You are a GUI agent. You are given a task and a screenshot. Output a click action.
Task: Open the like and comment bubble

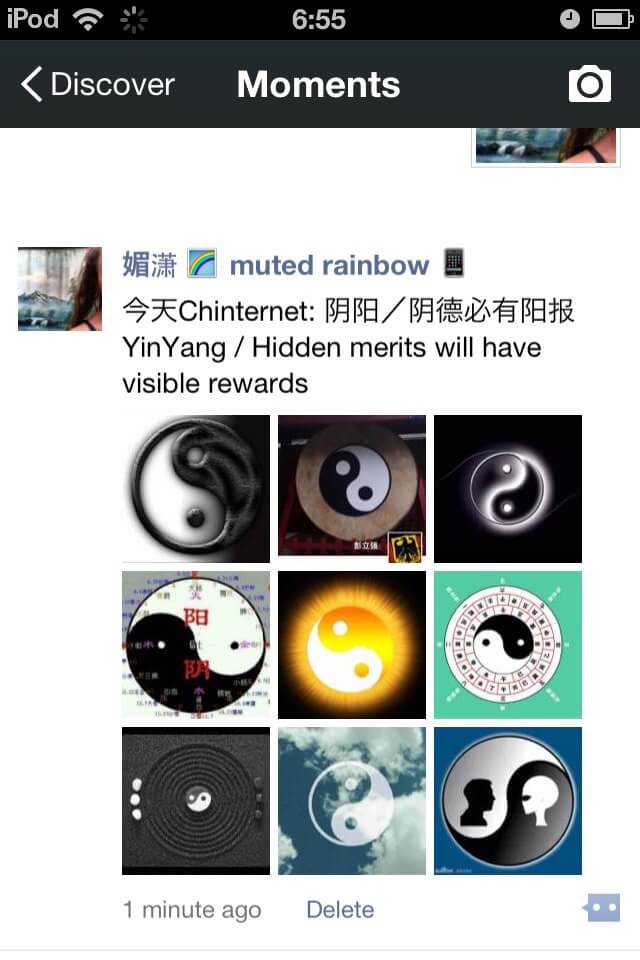(601, 908)
